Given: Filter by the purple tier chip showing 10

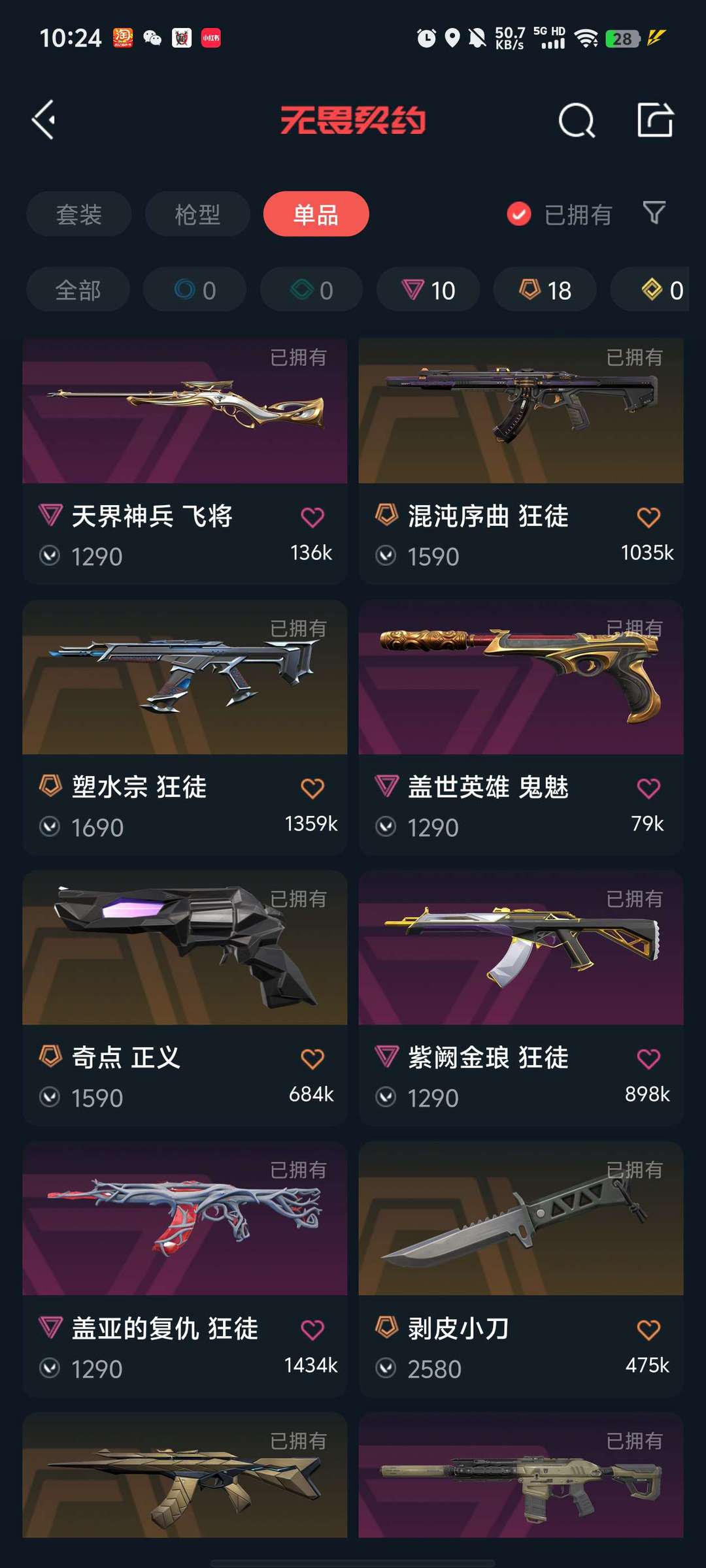Looking at the screenshot, I should pyautogui.click(x=428, y=289).
